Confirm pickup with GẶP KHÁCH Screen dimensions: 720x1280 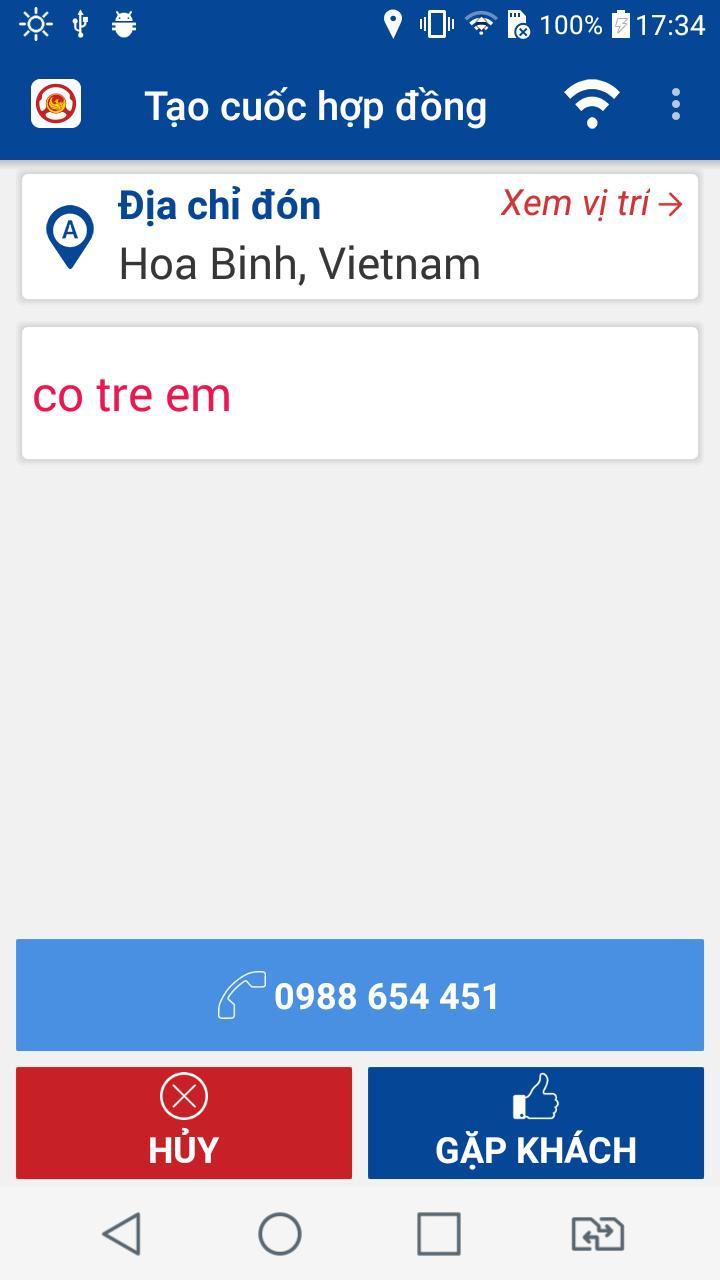click(x=536, y=1123)
